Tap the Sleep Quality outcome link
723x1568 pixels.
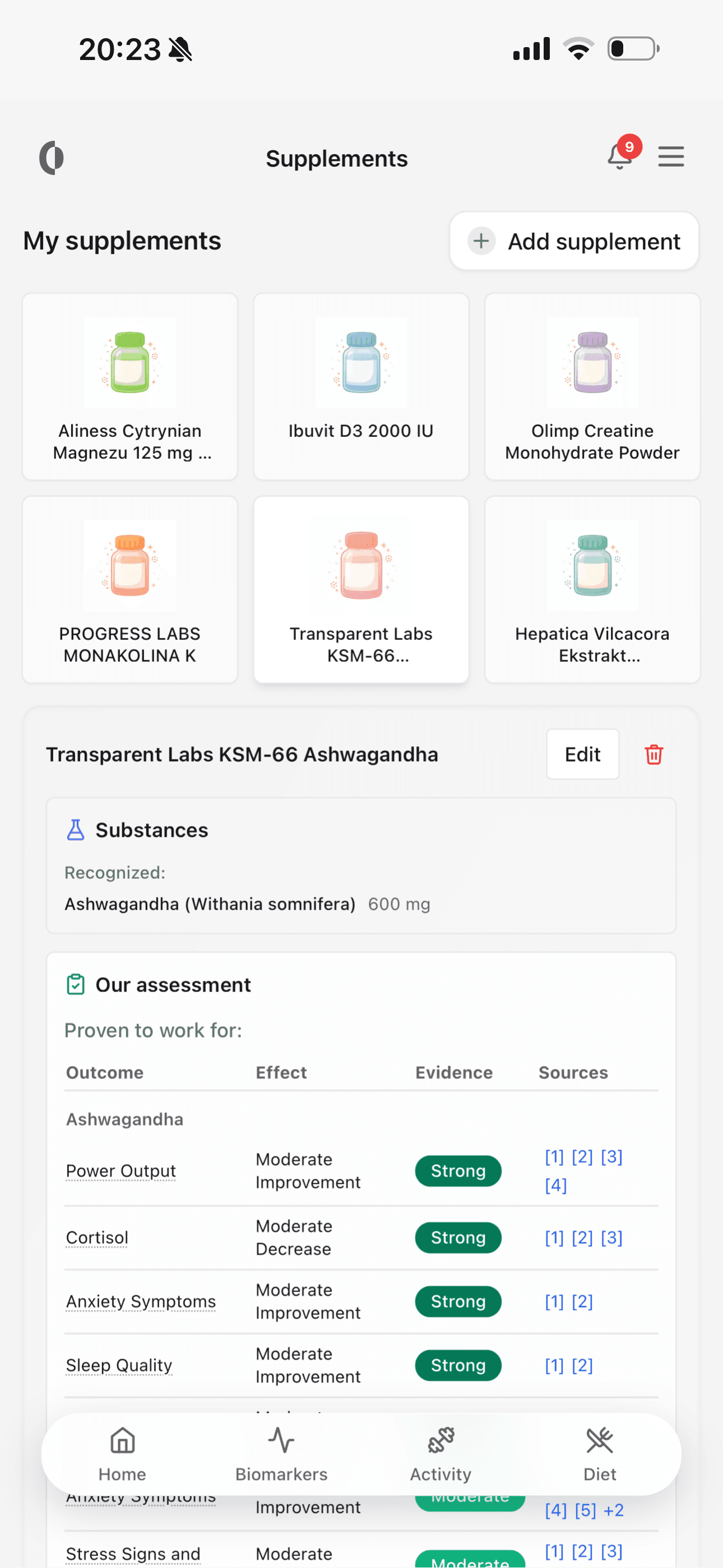119,1366
